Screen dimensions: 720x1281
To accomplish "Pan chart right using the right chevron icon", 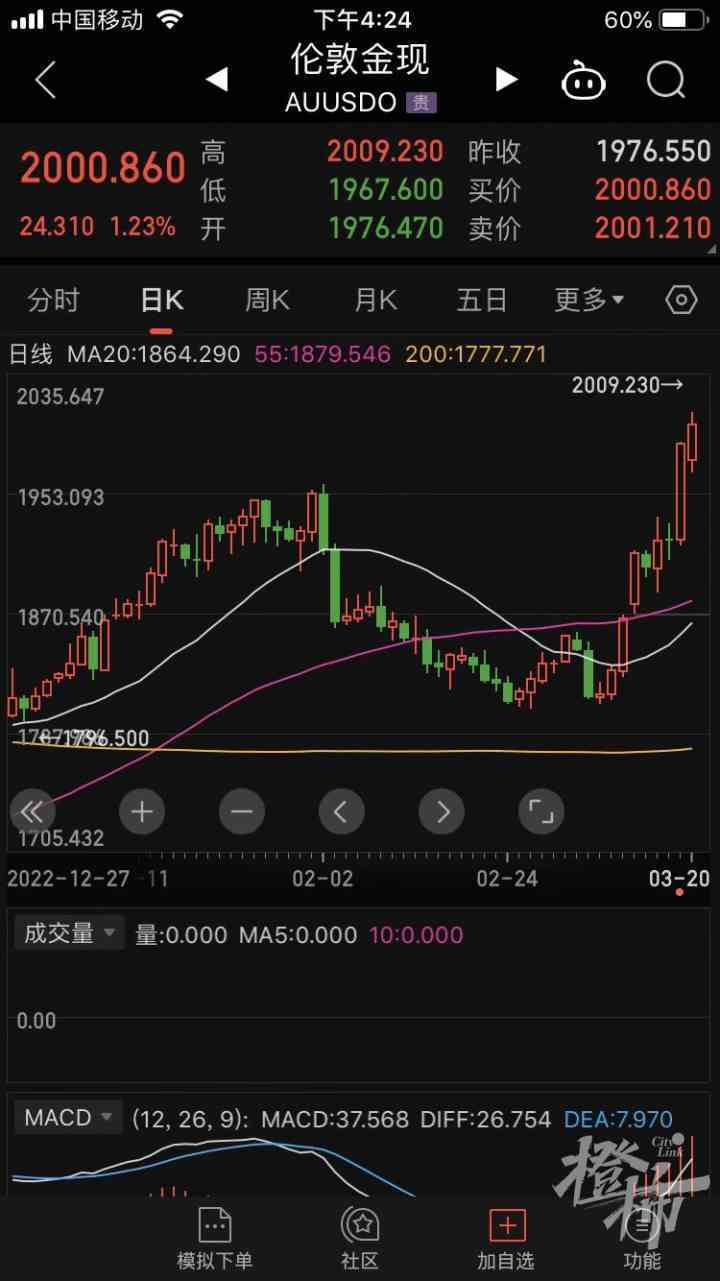I will 441,812.
